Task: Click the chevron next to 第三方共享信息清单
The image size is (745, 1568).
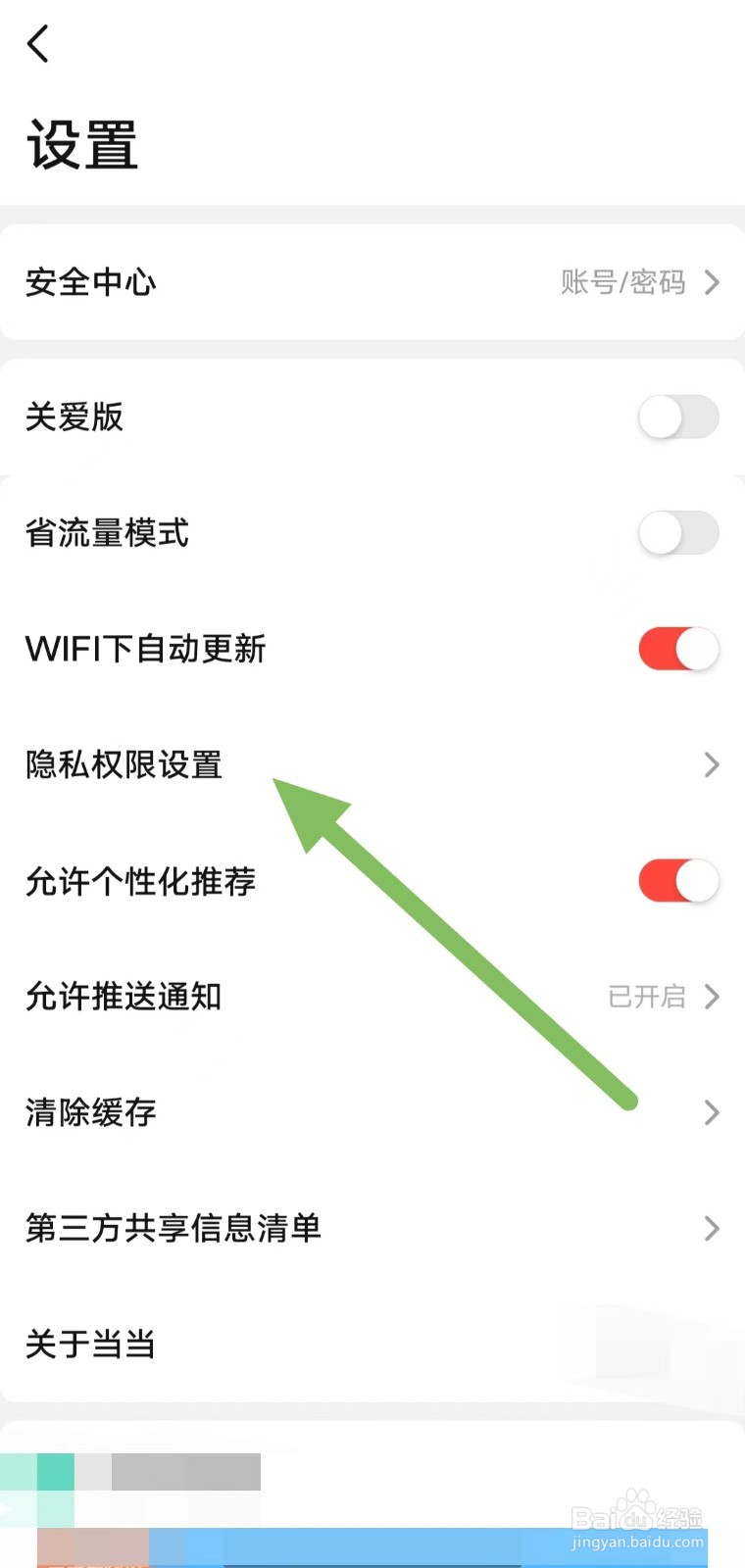Action: pyautogui.click(x=710, y=1229)
